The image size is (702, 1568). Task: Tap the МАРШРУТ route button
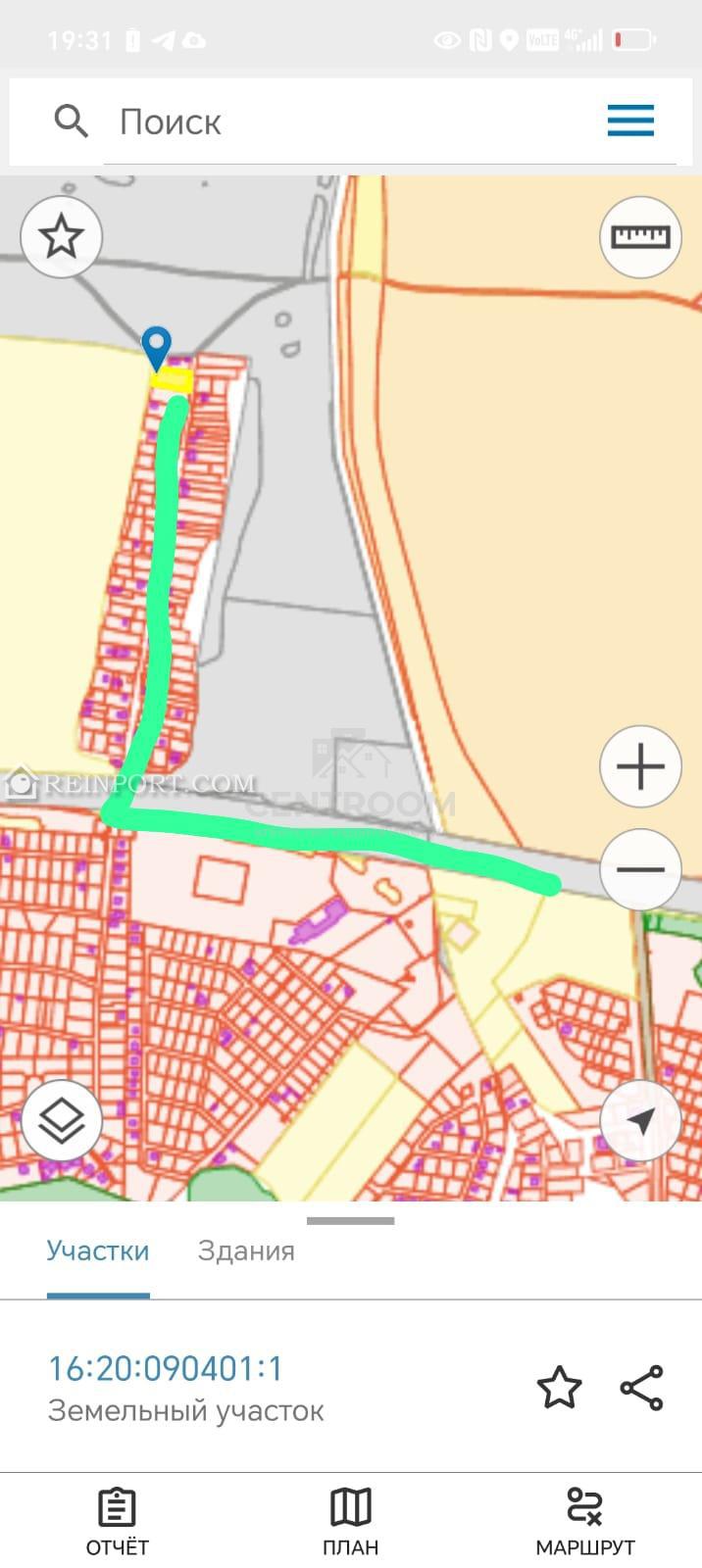pos(584,1522)
